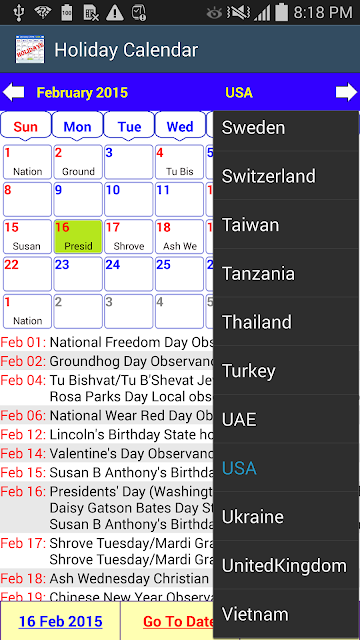Go to previous month with left arrow
Image resolution: width=360 pixels, height=640 pixels.
(13, 93)
